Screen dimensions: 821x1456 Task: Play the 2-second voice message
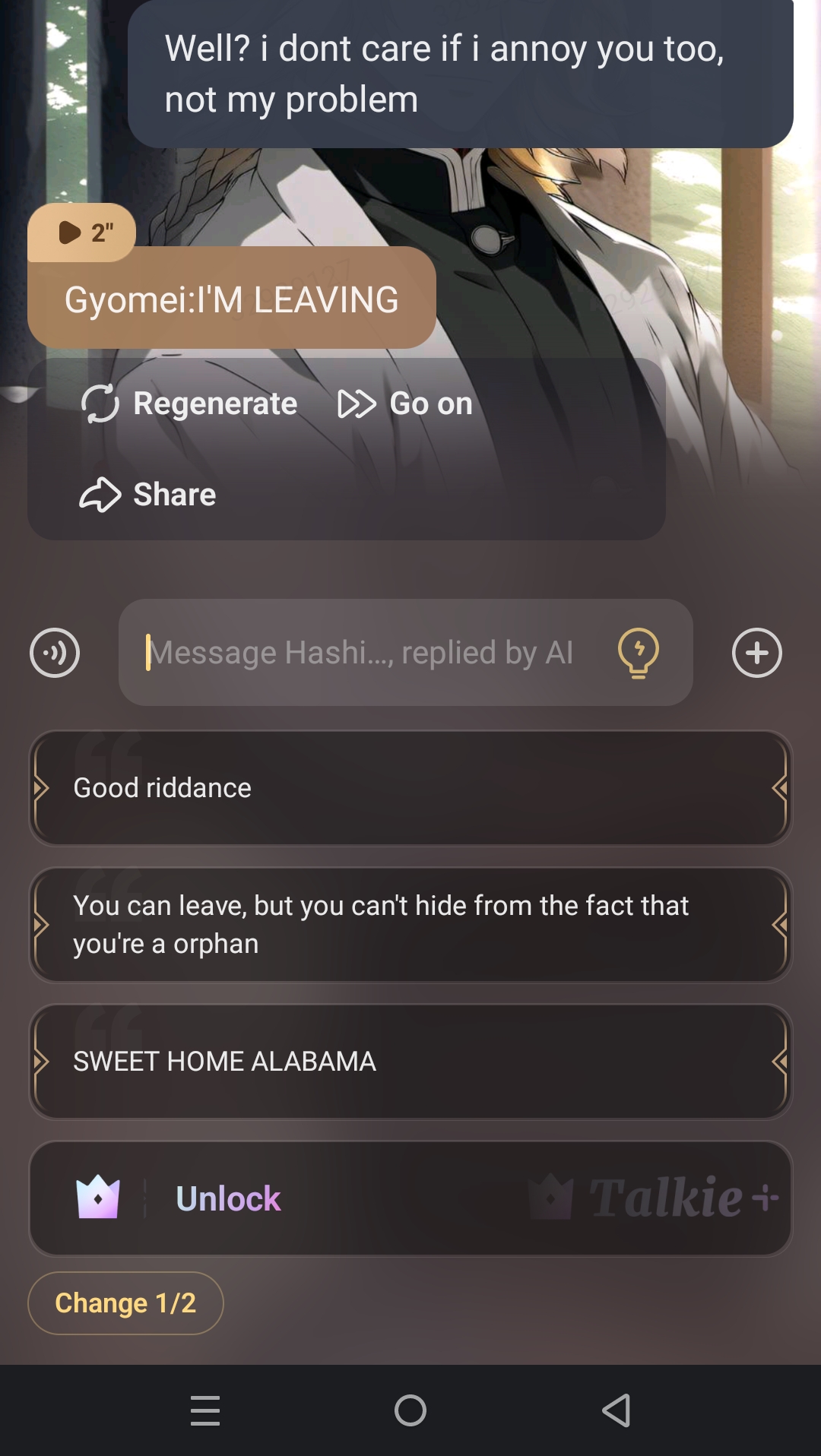[82, 233]
